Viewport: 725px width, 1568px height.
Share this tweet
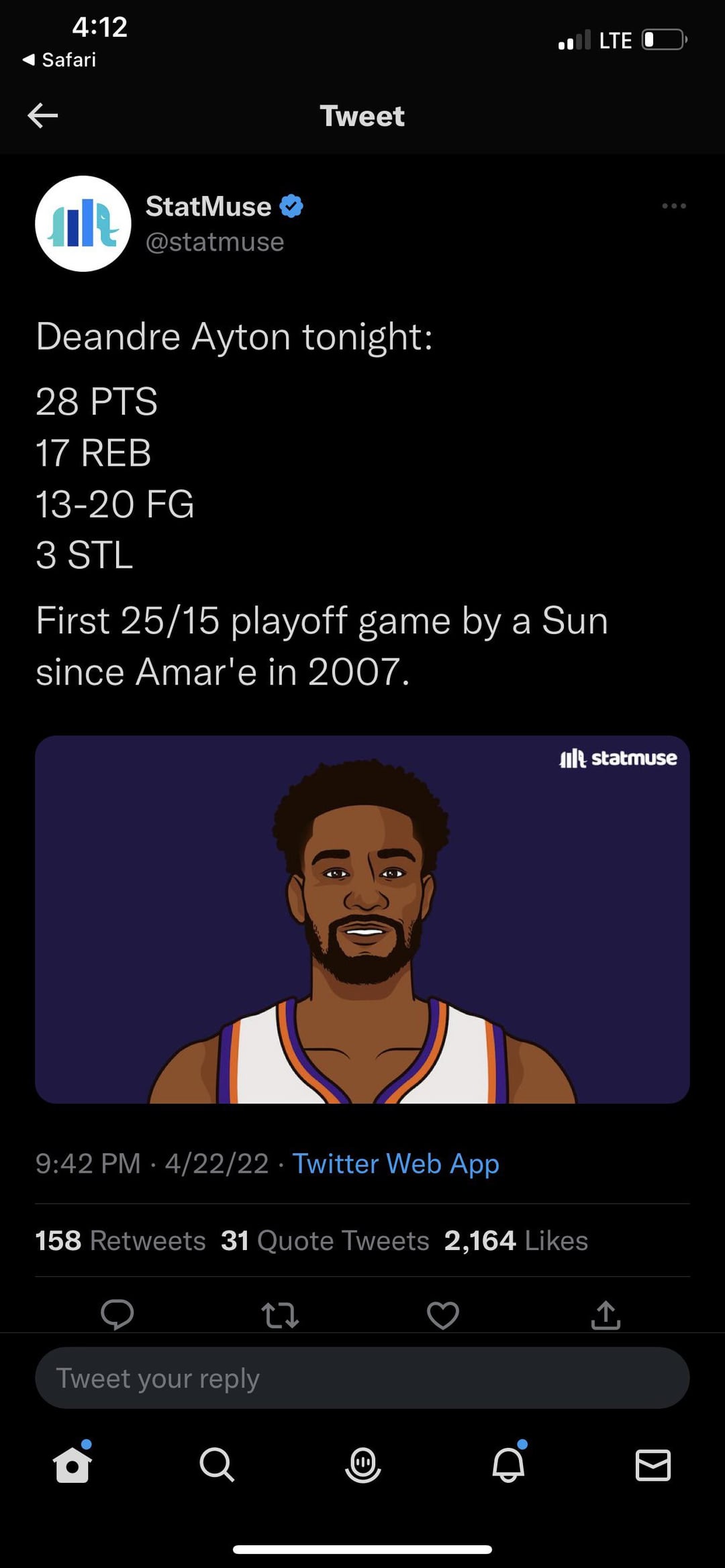pos(606,1315)
